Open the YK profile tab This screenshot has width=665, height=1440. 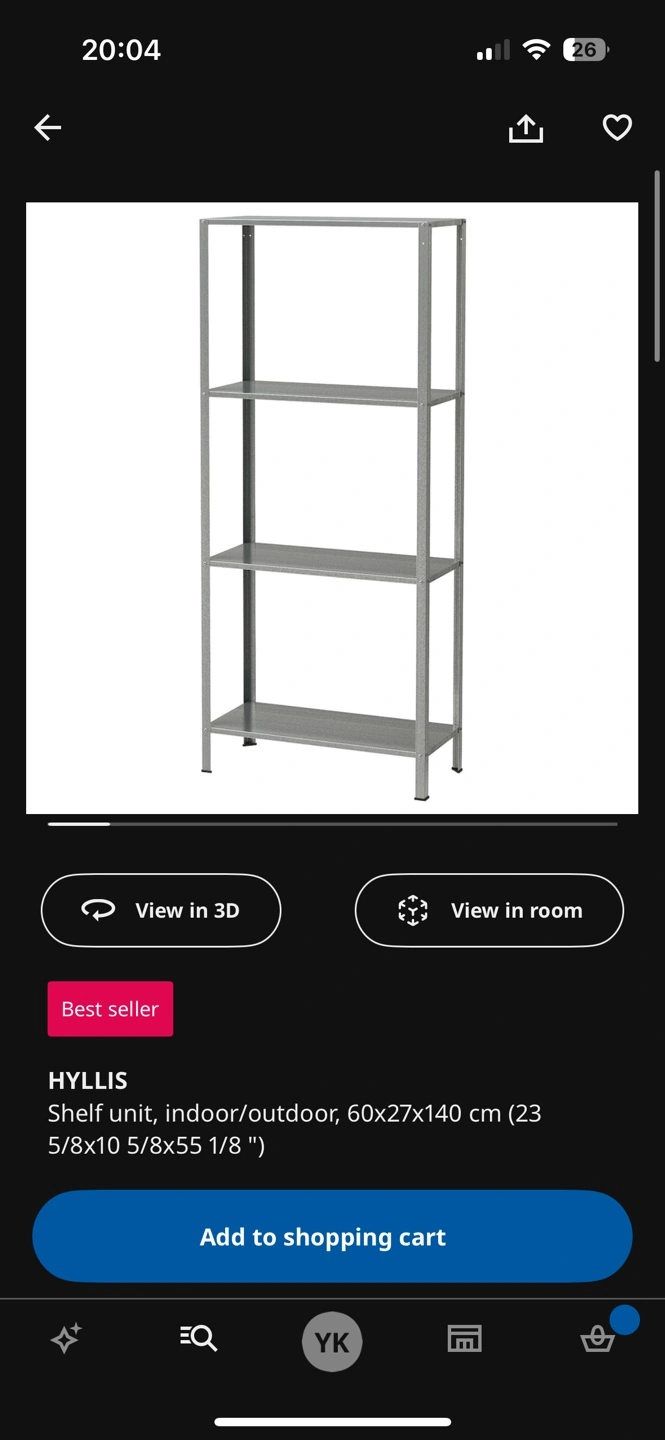[x=332, y=1341]
